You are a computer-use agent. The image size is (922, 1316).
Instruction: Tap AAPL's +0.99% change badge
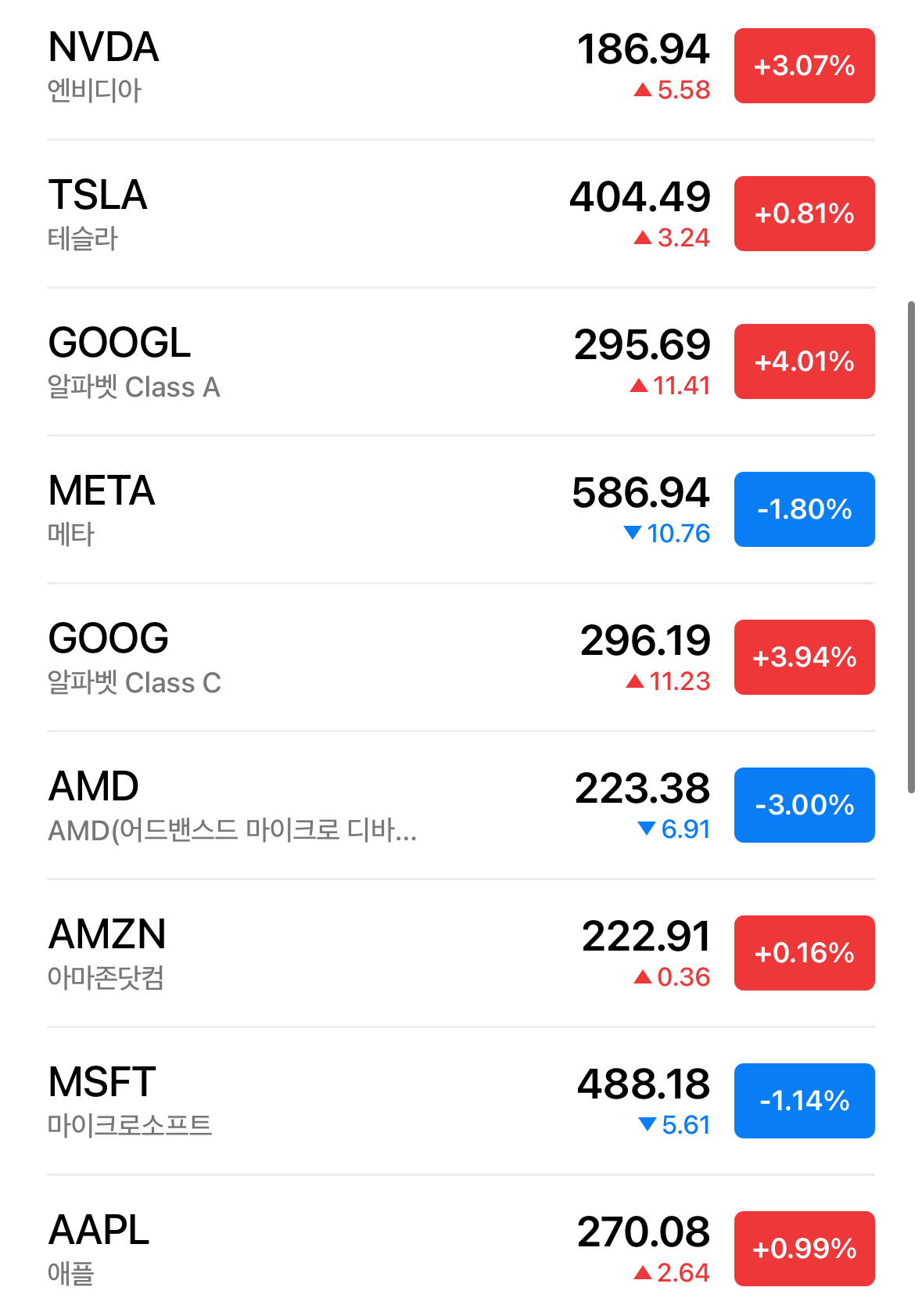click(804, 1249)
